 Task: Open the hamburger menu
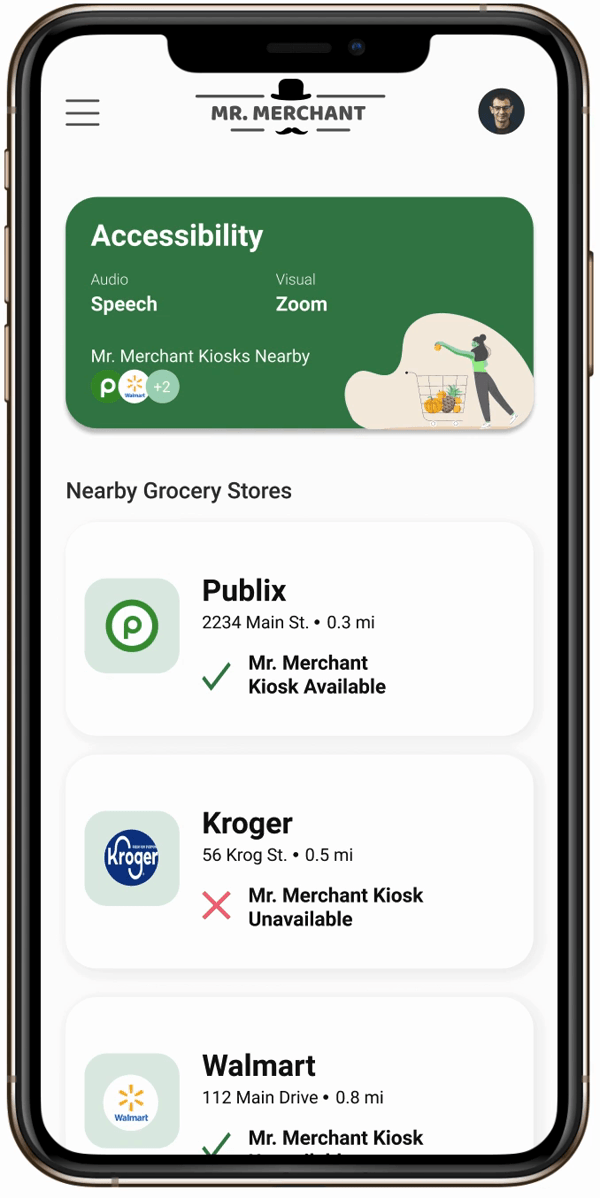tap(83, 112)
